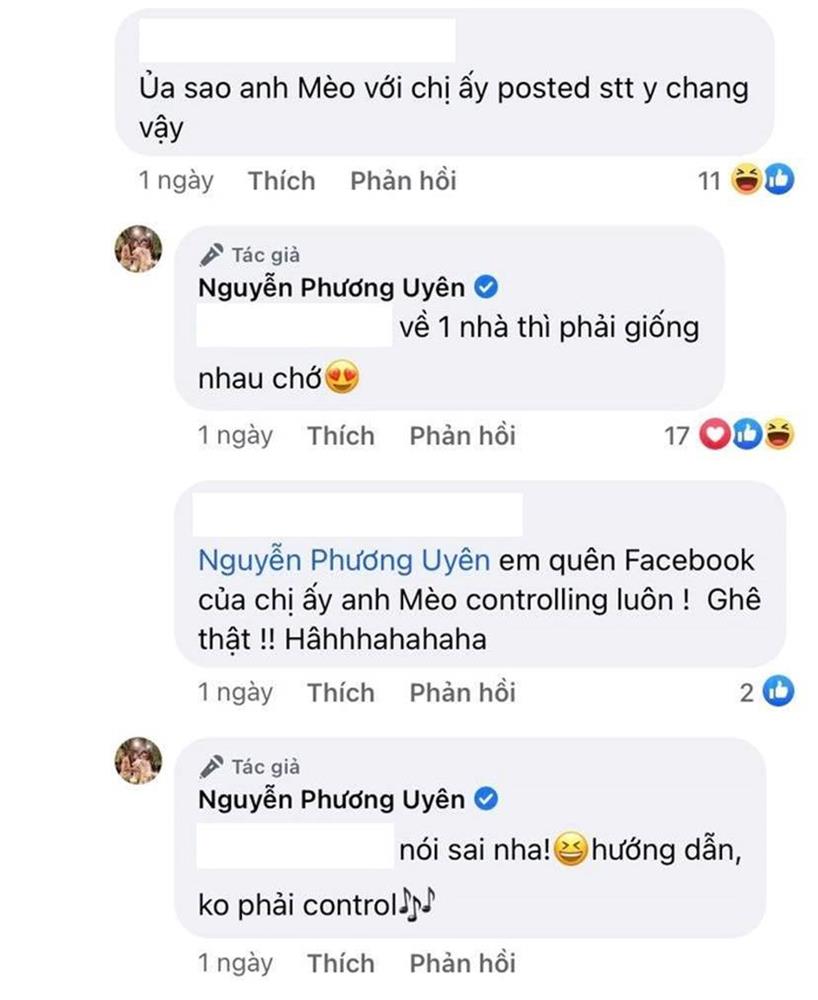Click the reaction count showing 11
Image resolution: width=818 pixels, height=1000 pixels.
[709, 177]
